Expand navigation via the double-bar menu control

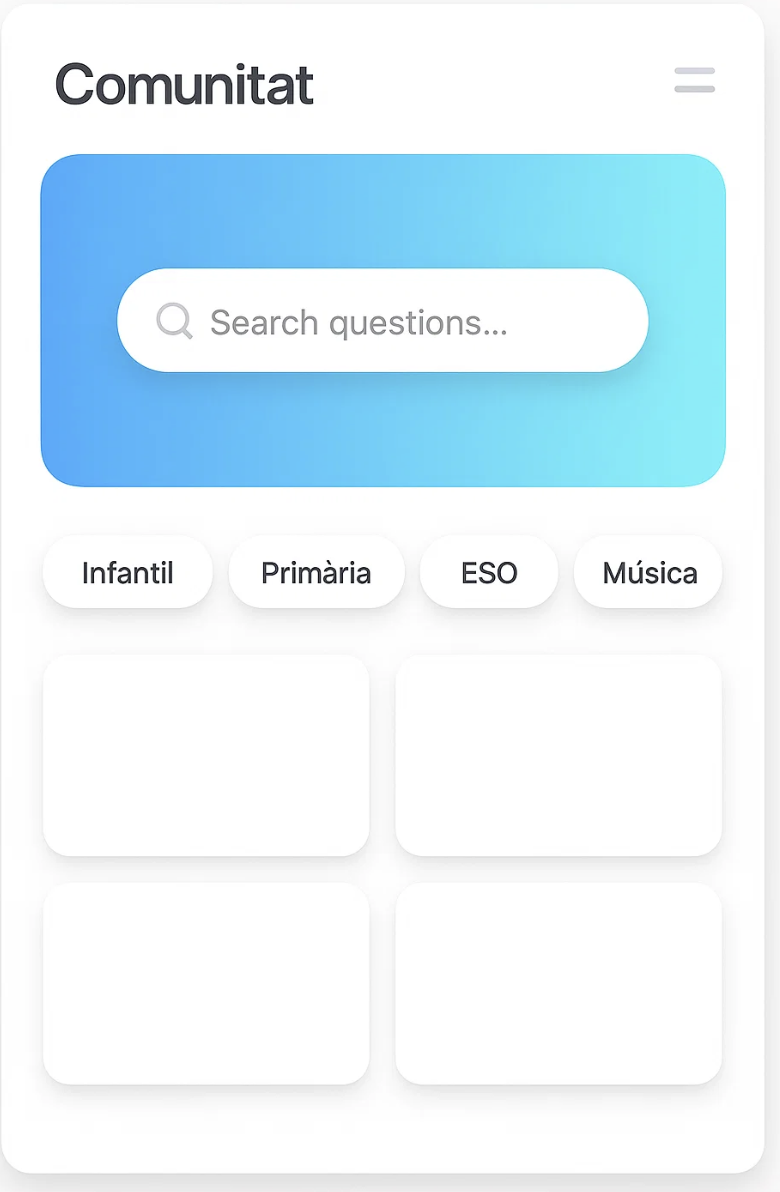[694, 80]
